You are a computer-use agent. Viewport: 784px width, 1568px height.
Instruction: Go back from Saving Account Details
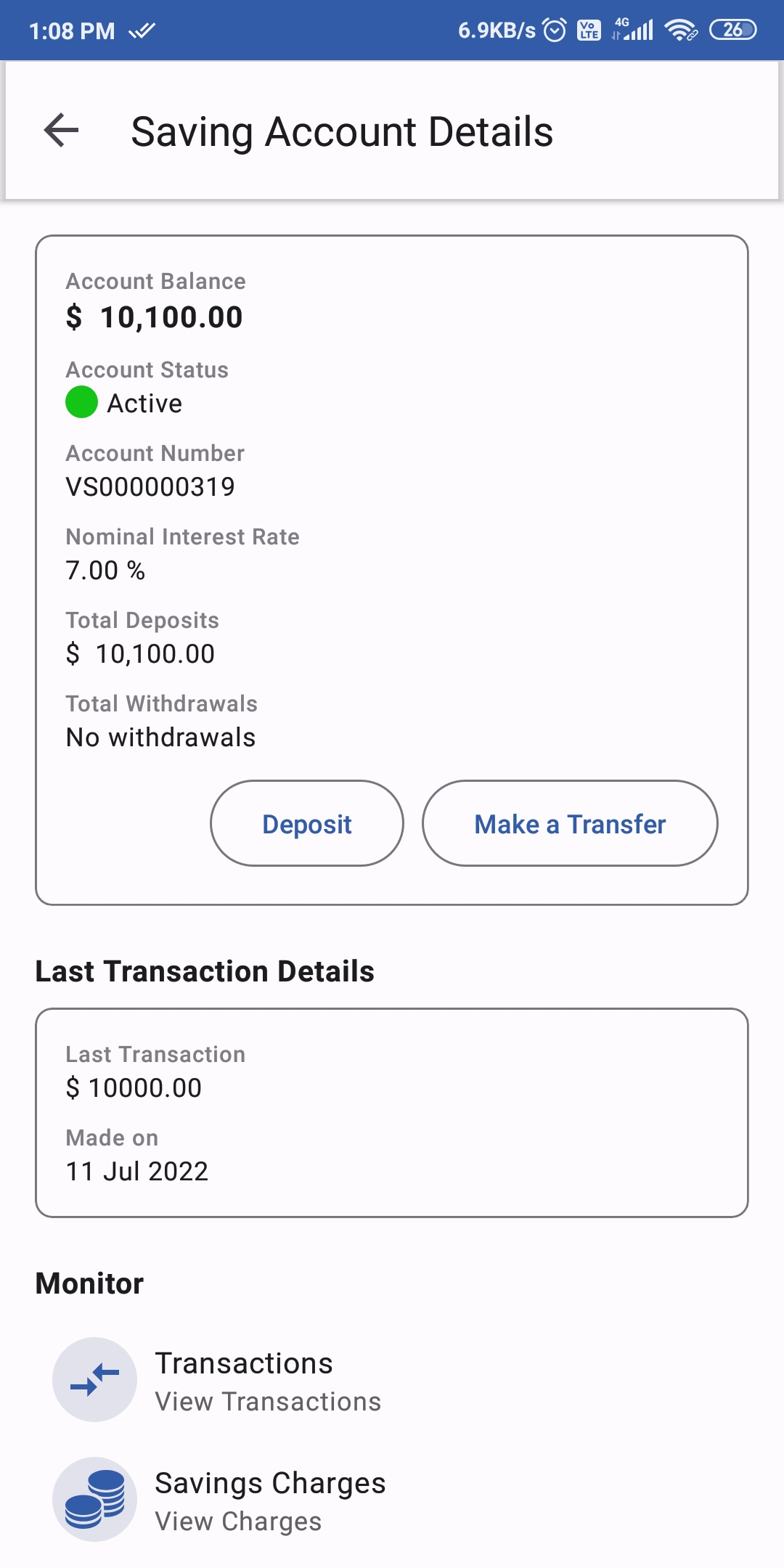[x=62, y=131]
